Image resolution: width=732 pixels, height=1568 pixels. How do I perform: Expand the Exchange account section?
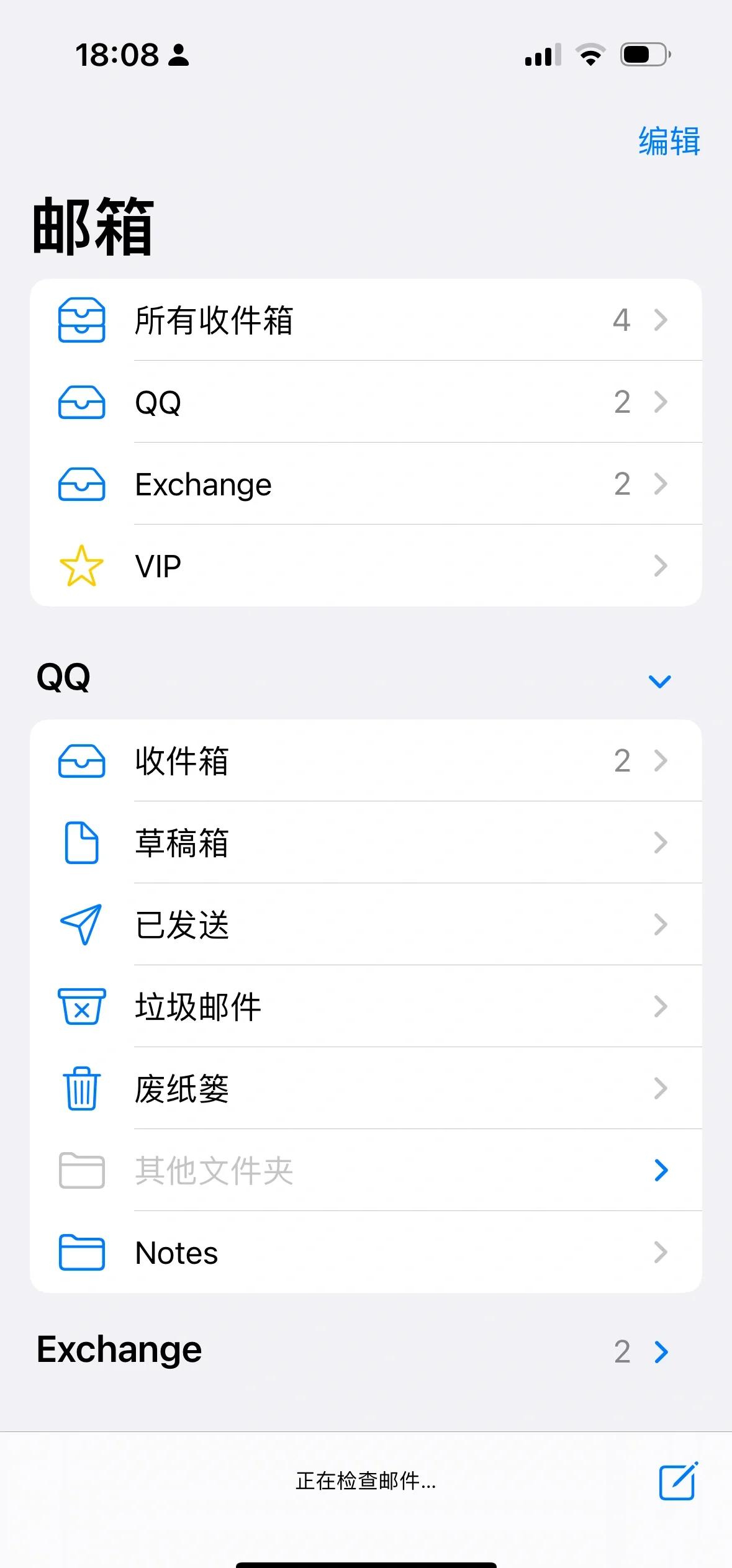(x=661, y=1351)
